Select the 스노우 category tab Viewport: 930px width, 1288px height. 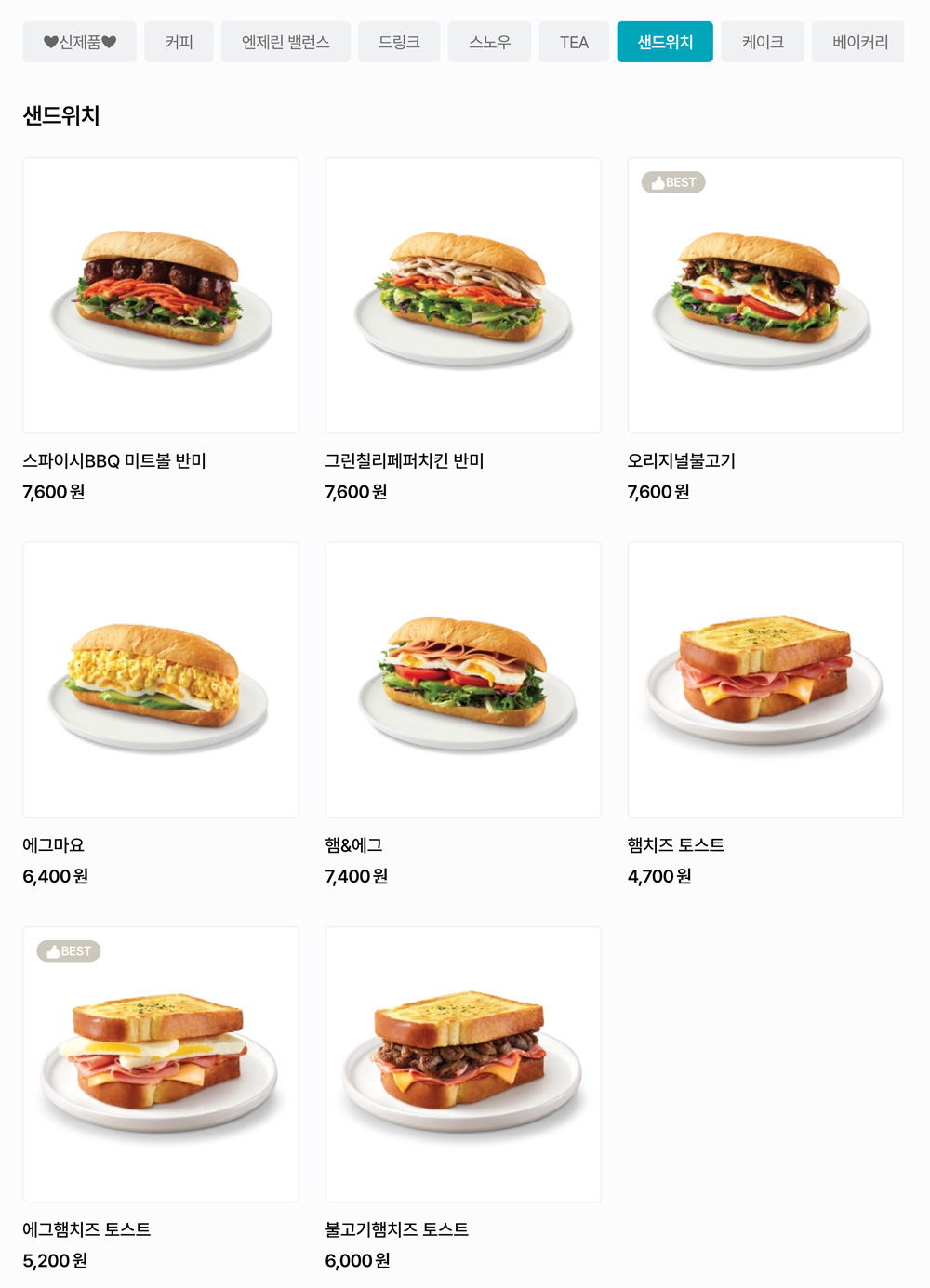click(x=489, y=42)
